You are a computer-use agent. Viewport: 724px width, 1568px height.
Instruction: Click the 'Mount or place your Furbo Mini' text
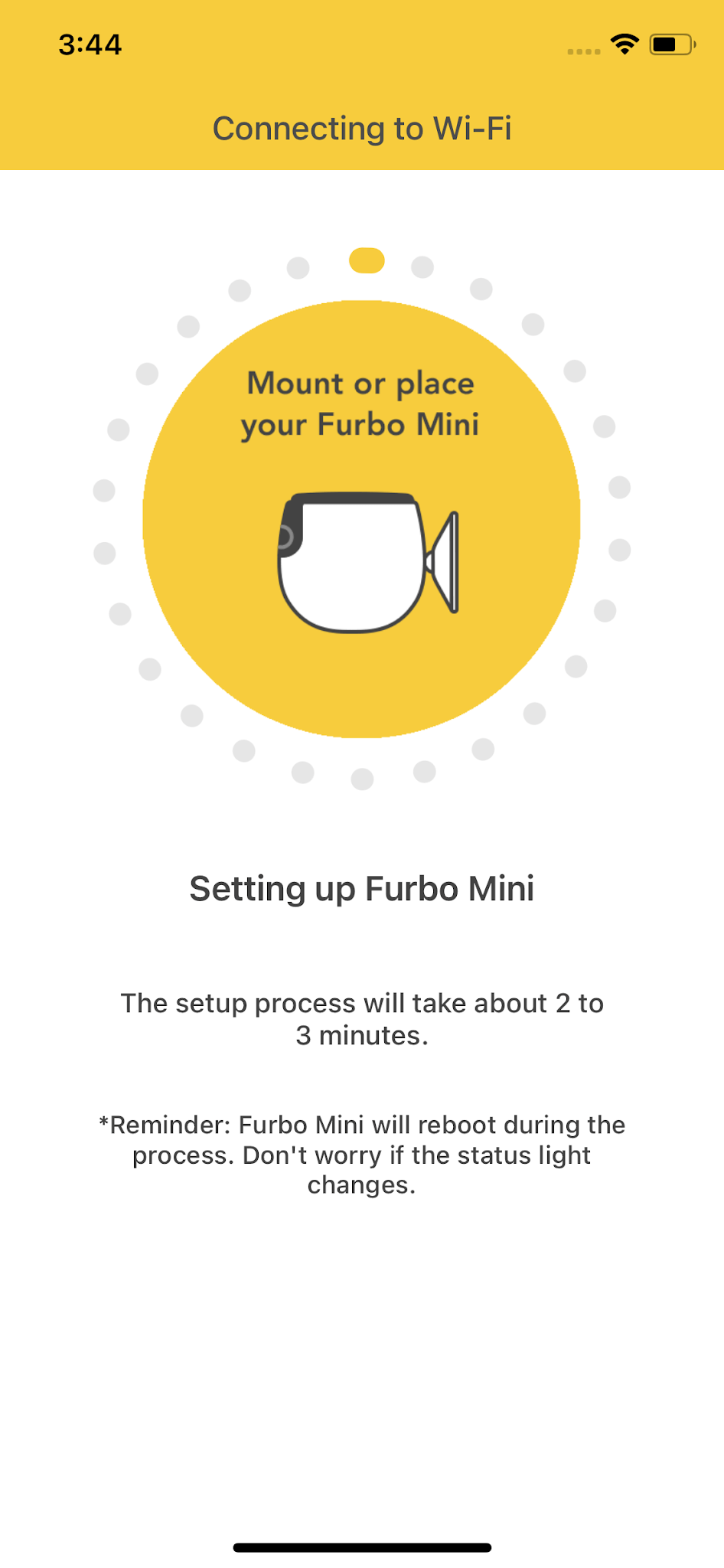coord(361,404)
